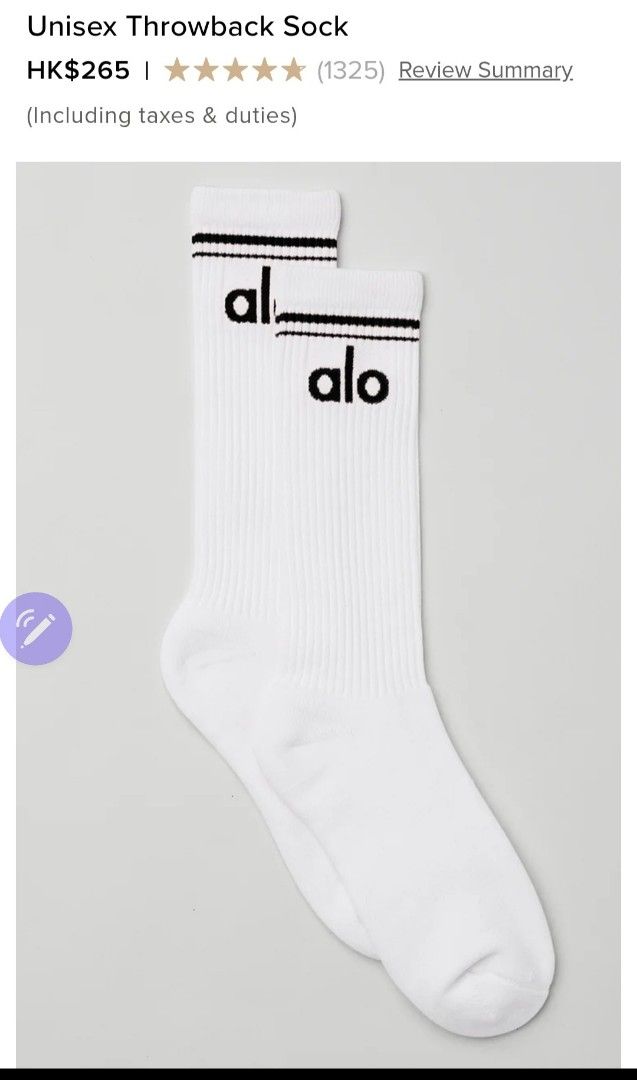Tap the purple floating pen button

(36, 629)
